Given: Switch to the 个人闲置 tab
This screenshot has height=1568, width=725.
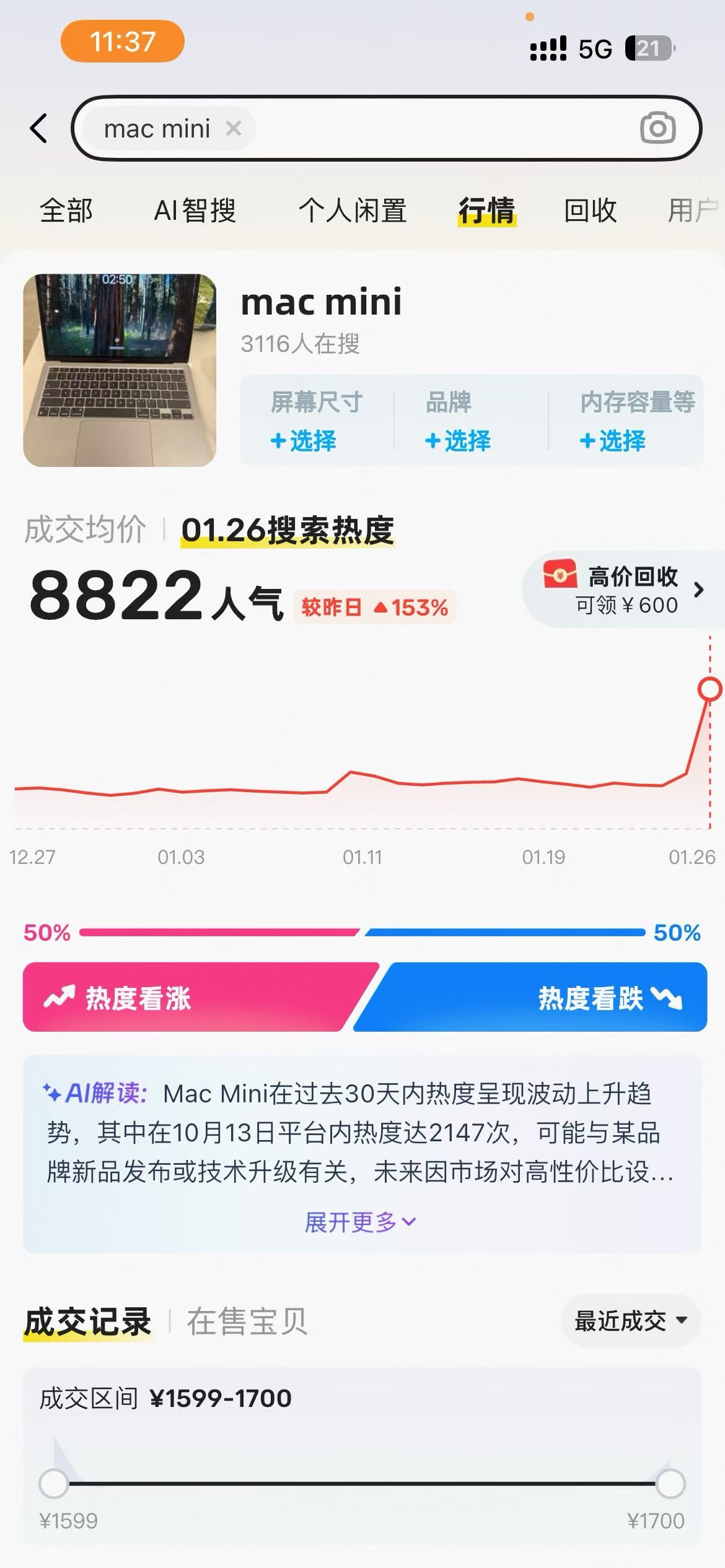Looking at the screenshot, I should tap(353, 210).
